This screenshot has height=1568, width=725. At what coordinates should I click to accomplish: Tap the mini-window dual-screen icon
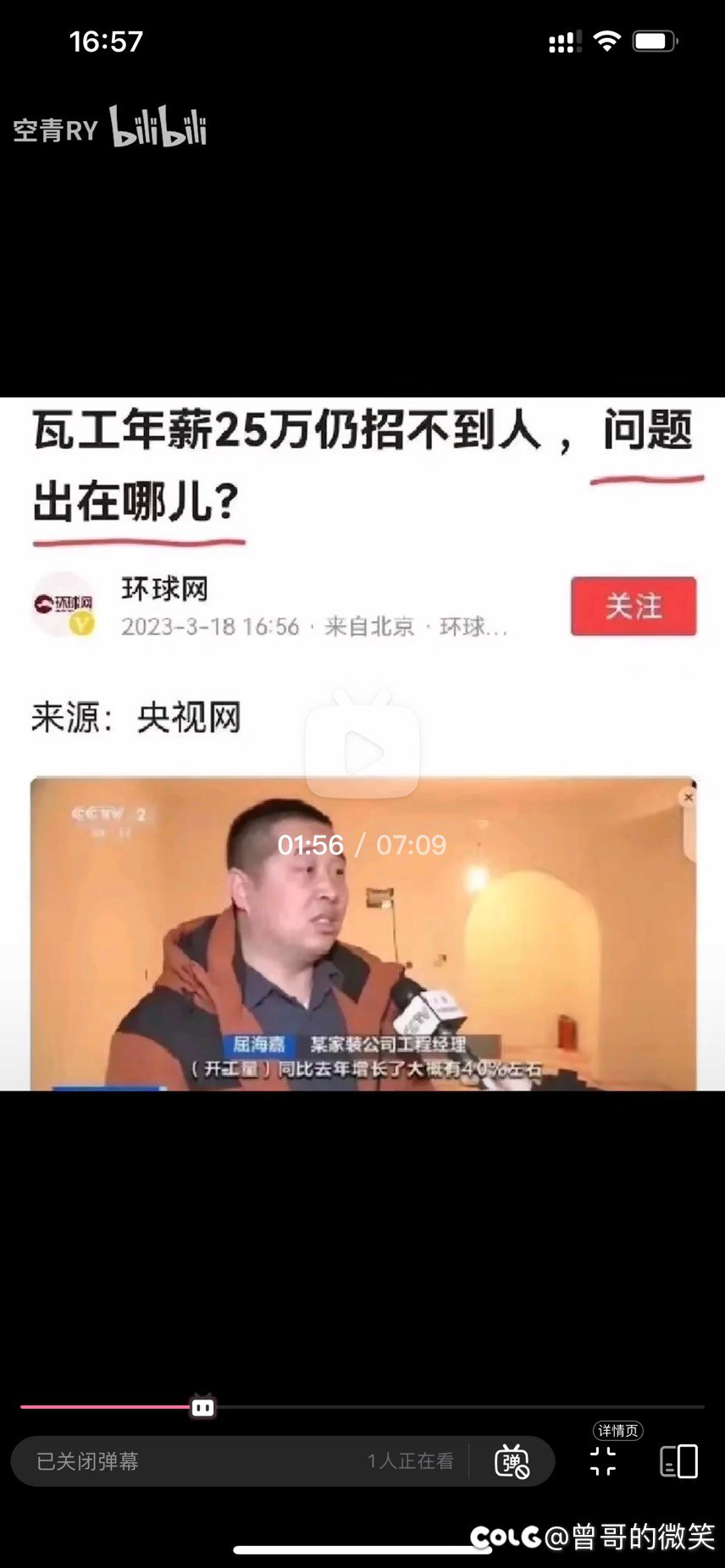tap(678, 1460)
